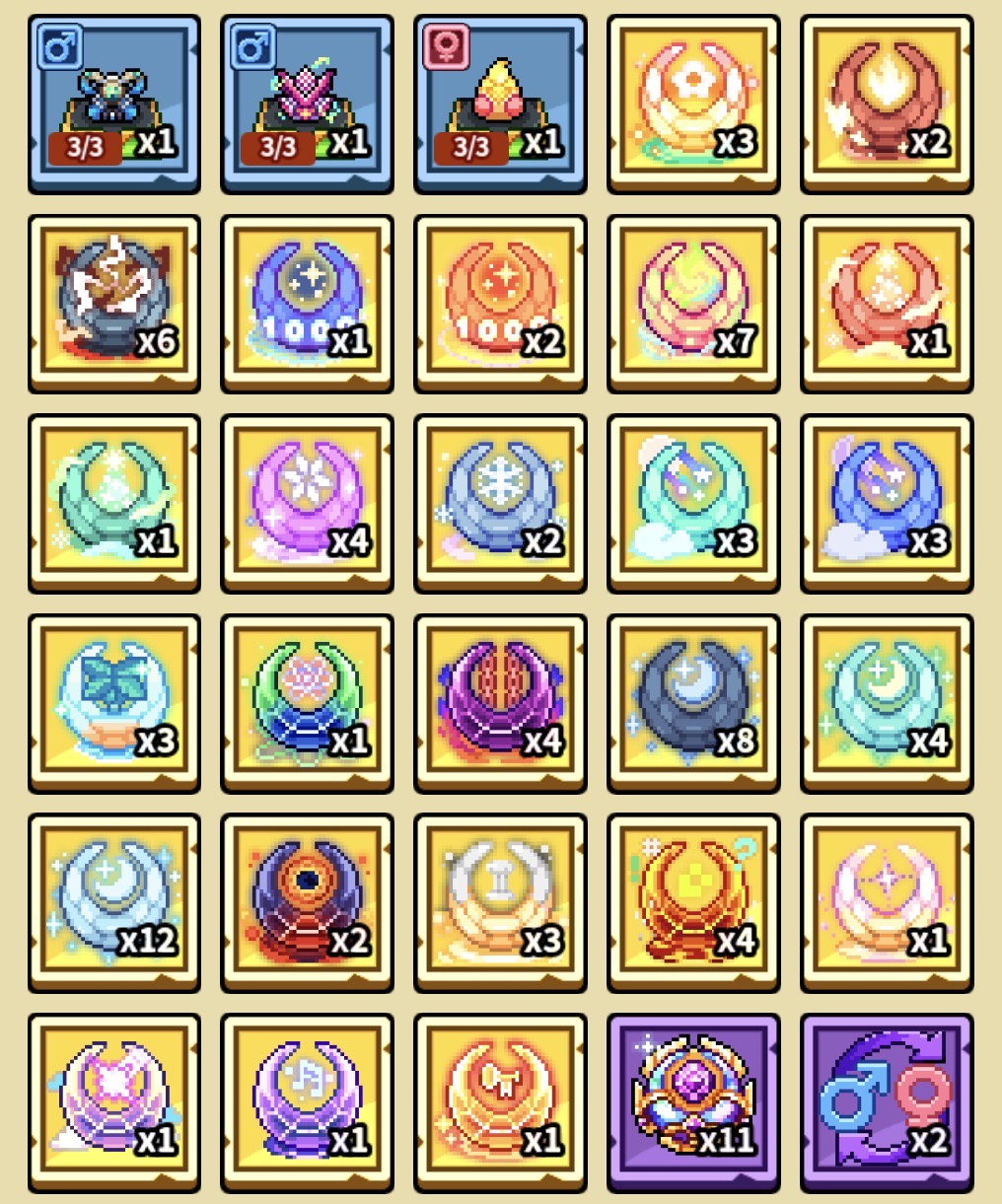The width and height of the screenshot is (1002, 1204).
Task: Select the light blue moon orb x12
Action: [113, 902]
